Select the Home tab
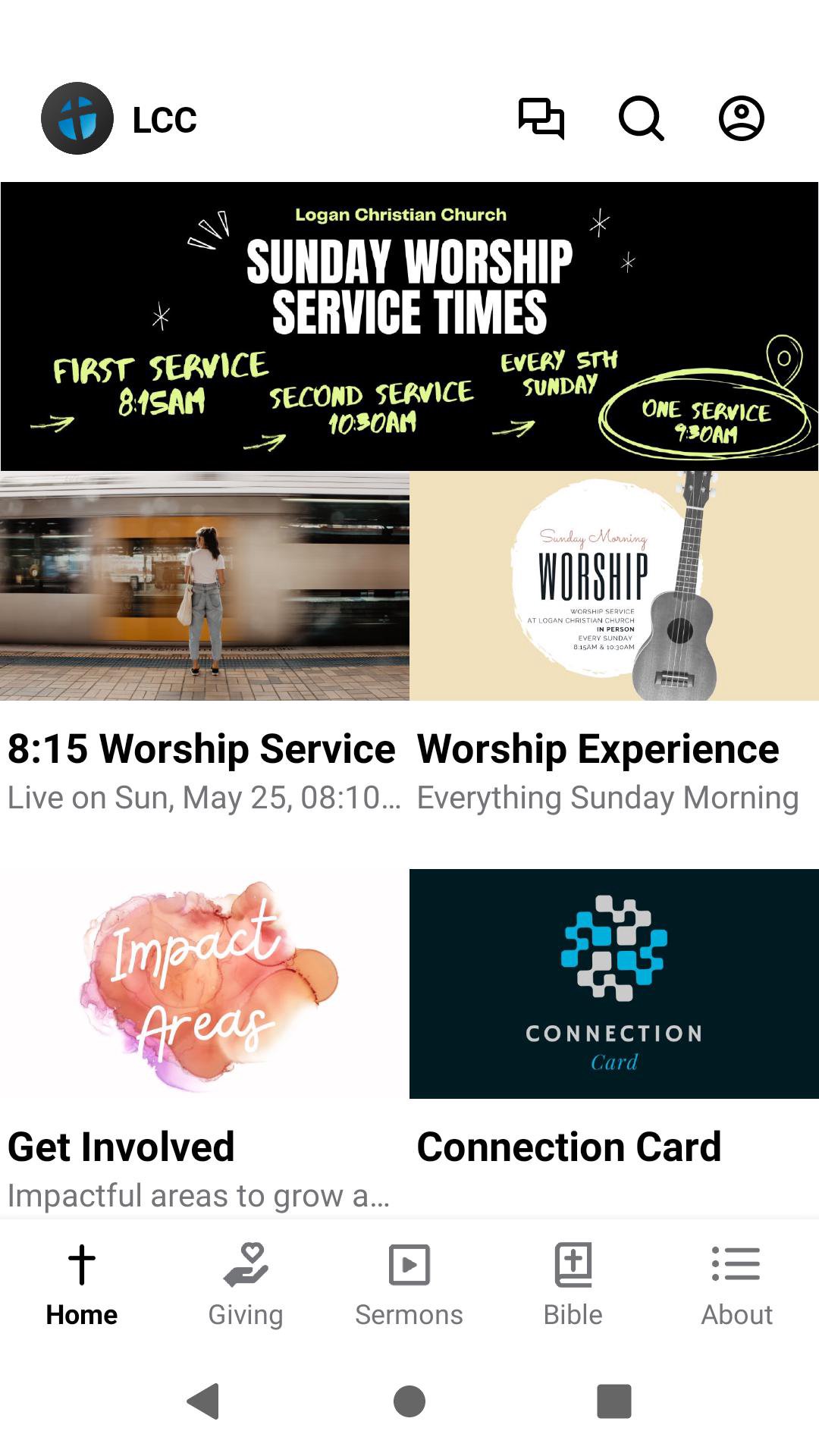Viewport: 819px width, 1456px height. pos(82,1285)
